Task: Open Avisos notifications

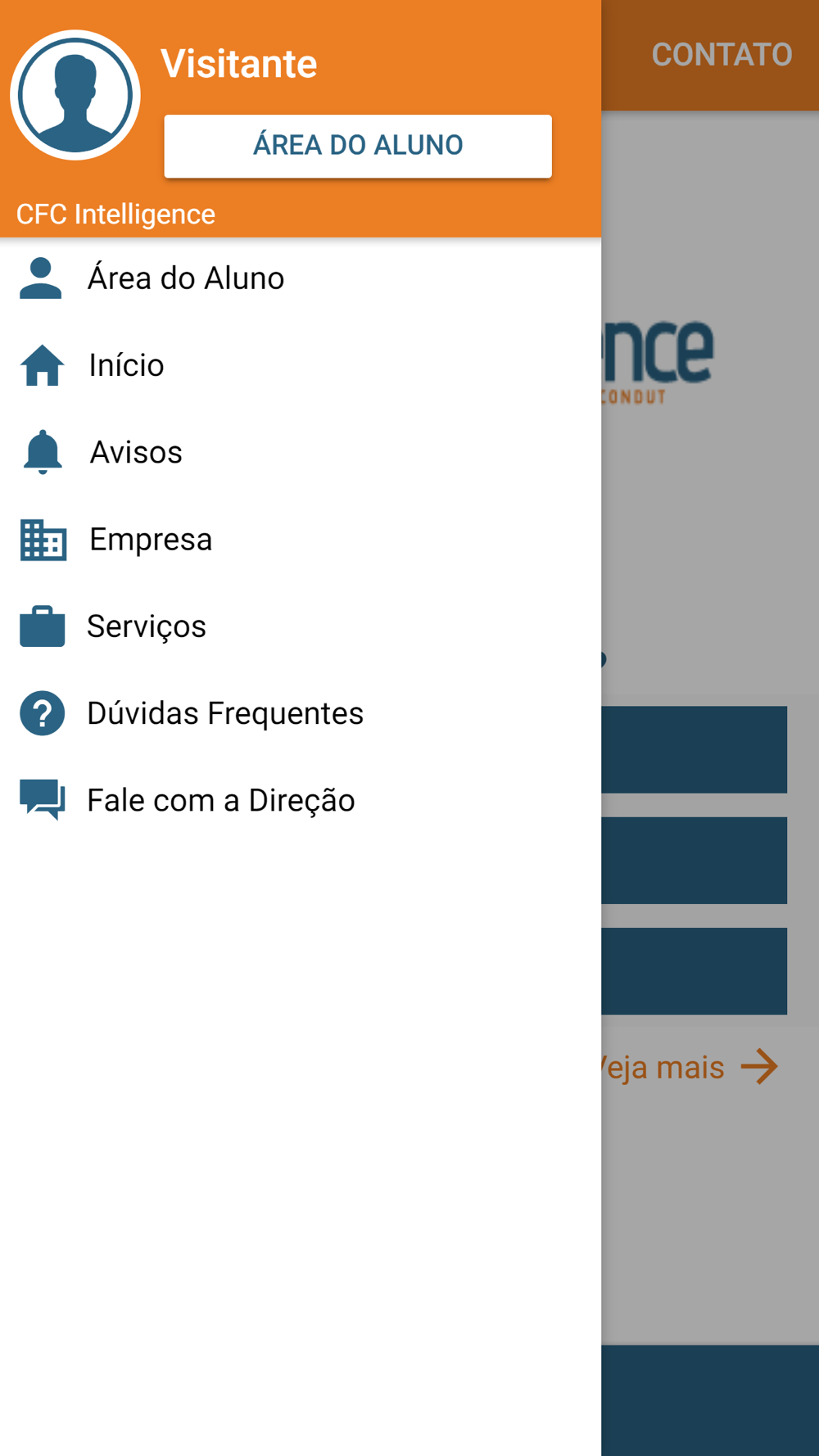Action: [301, 452]
